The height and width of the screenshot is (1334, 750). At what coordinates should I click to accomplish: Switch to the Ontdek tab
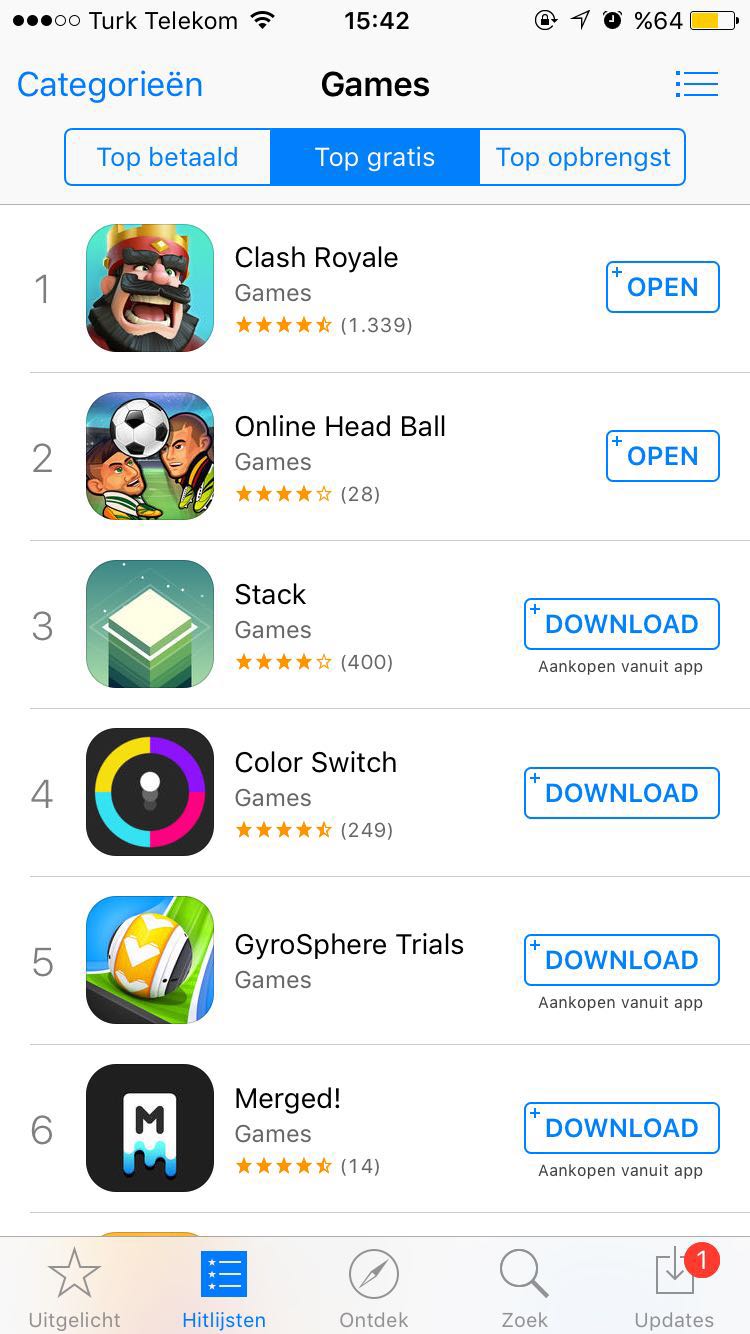(x=374, y=1290)
